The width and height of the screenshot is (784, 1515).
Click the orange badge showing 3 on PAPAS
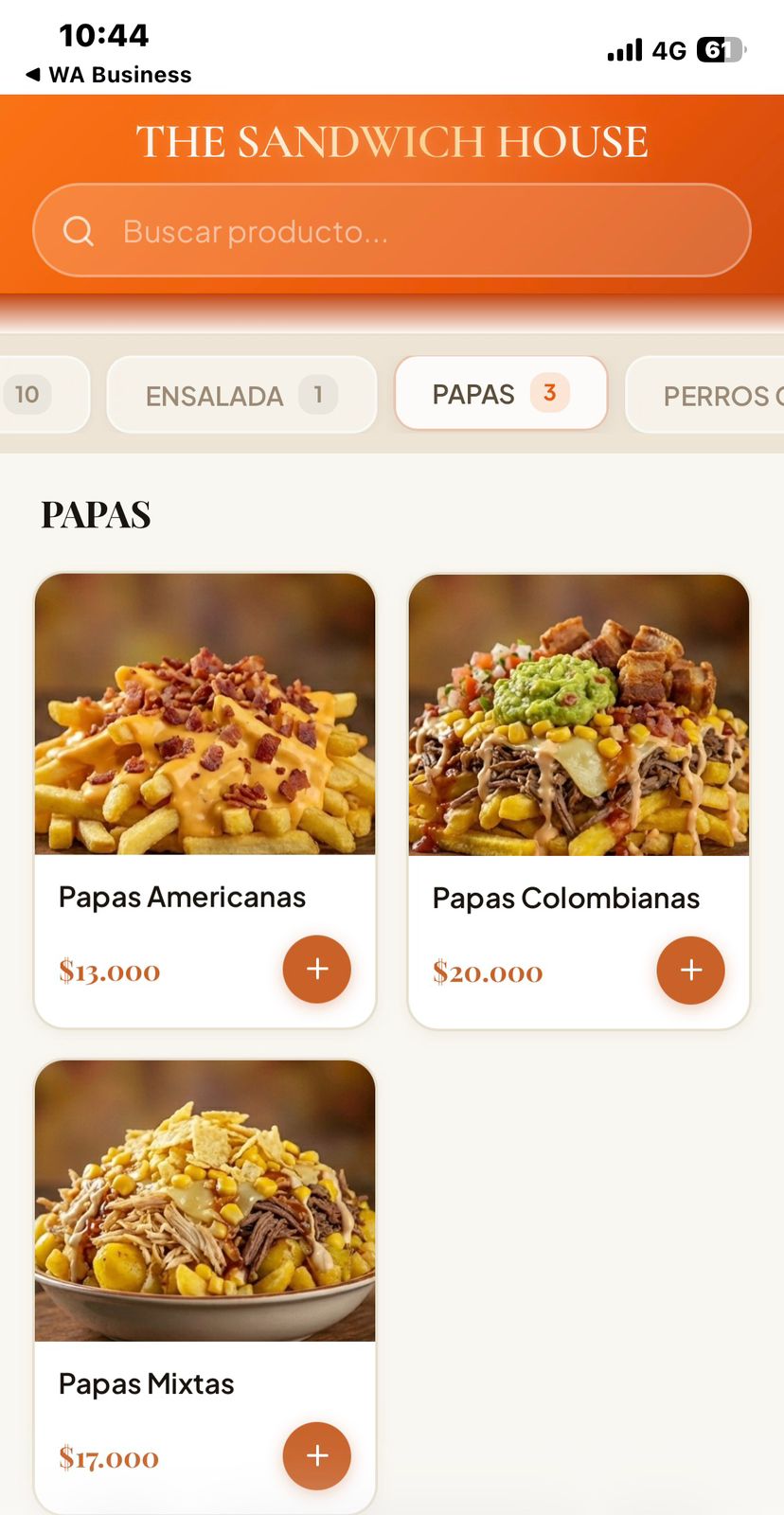pos(550,394)
